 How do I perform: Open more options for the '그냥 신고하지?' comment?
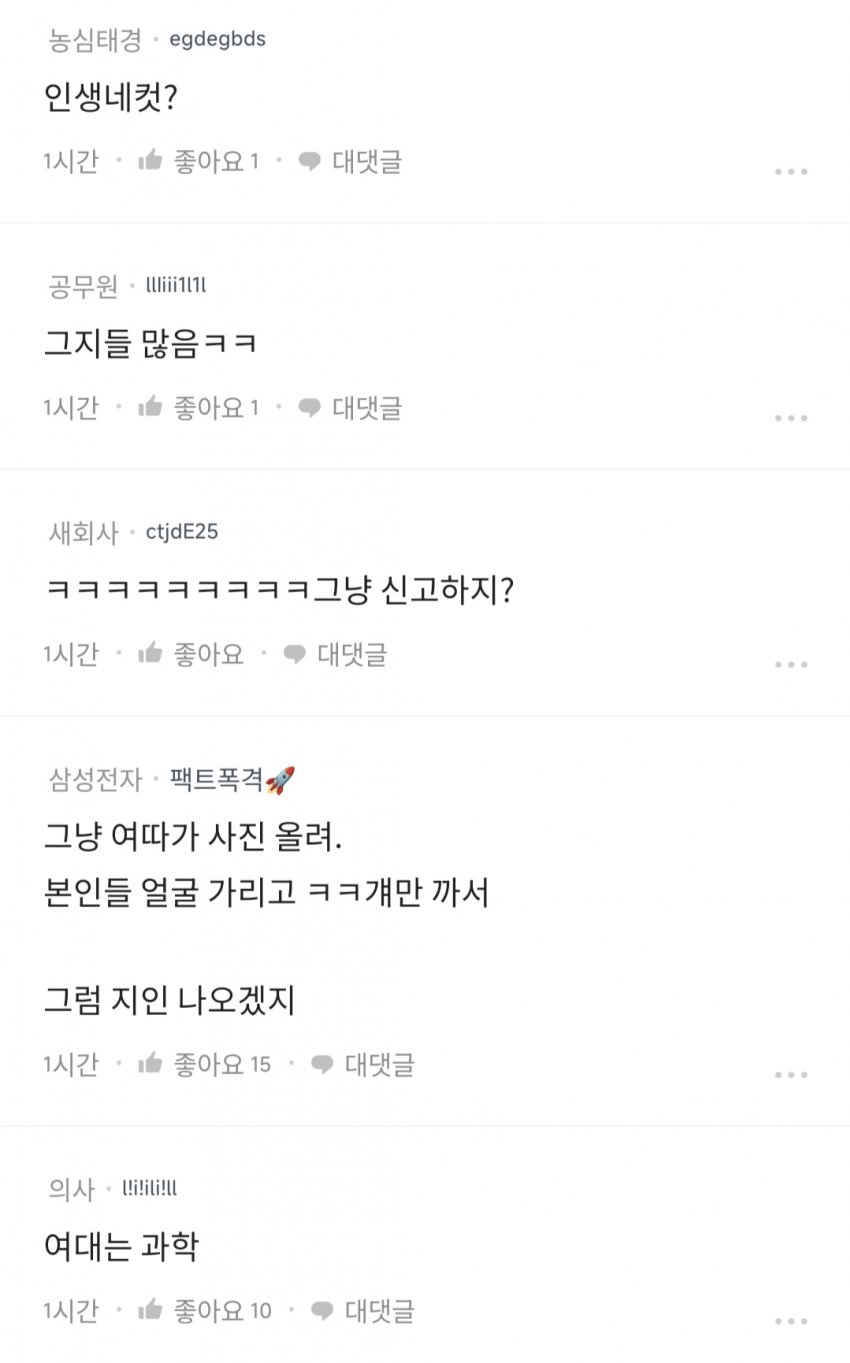791,664
